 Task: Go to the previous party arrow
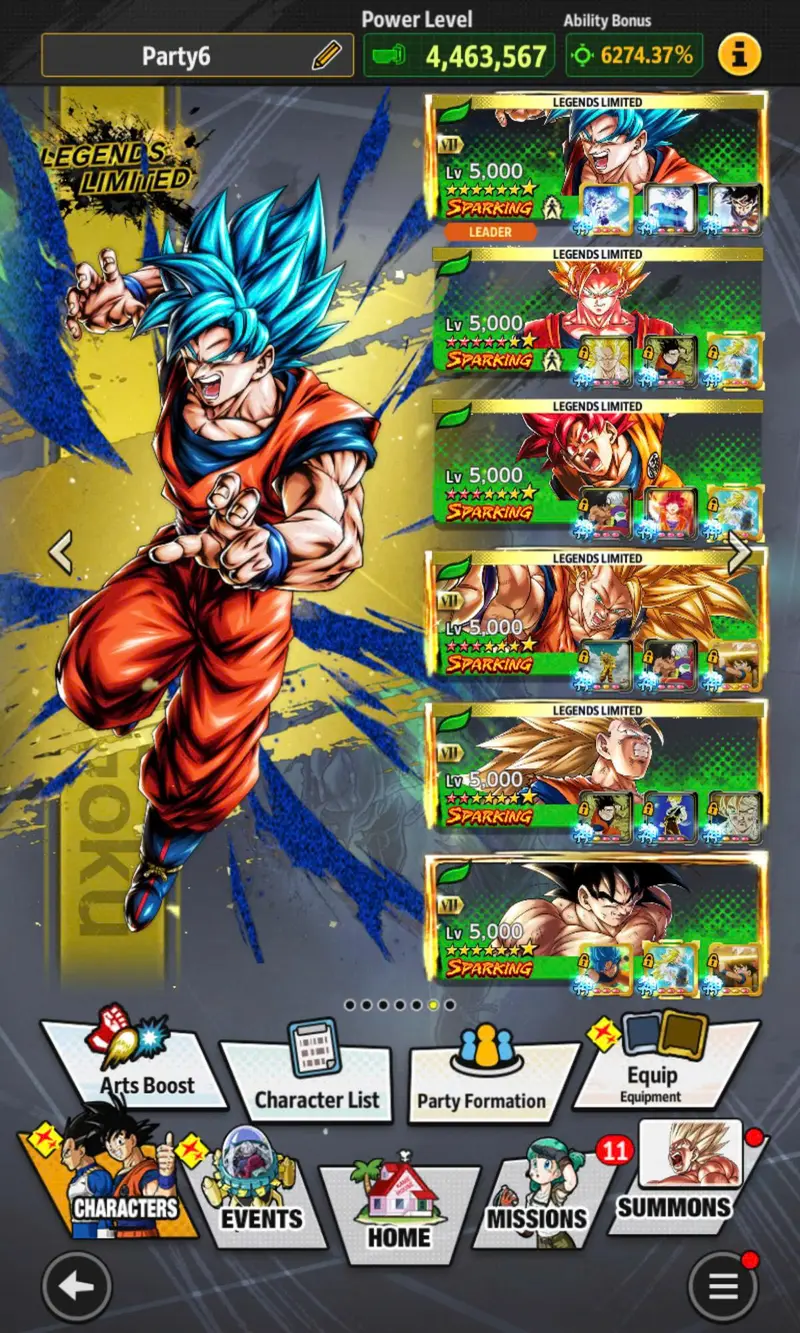click(x=61, y=551)
